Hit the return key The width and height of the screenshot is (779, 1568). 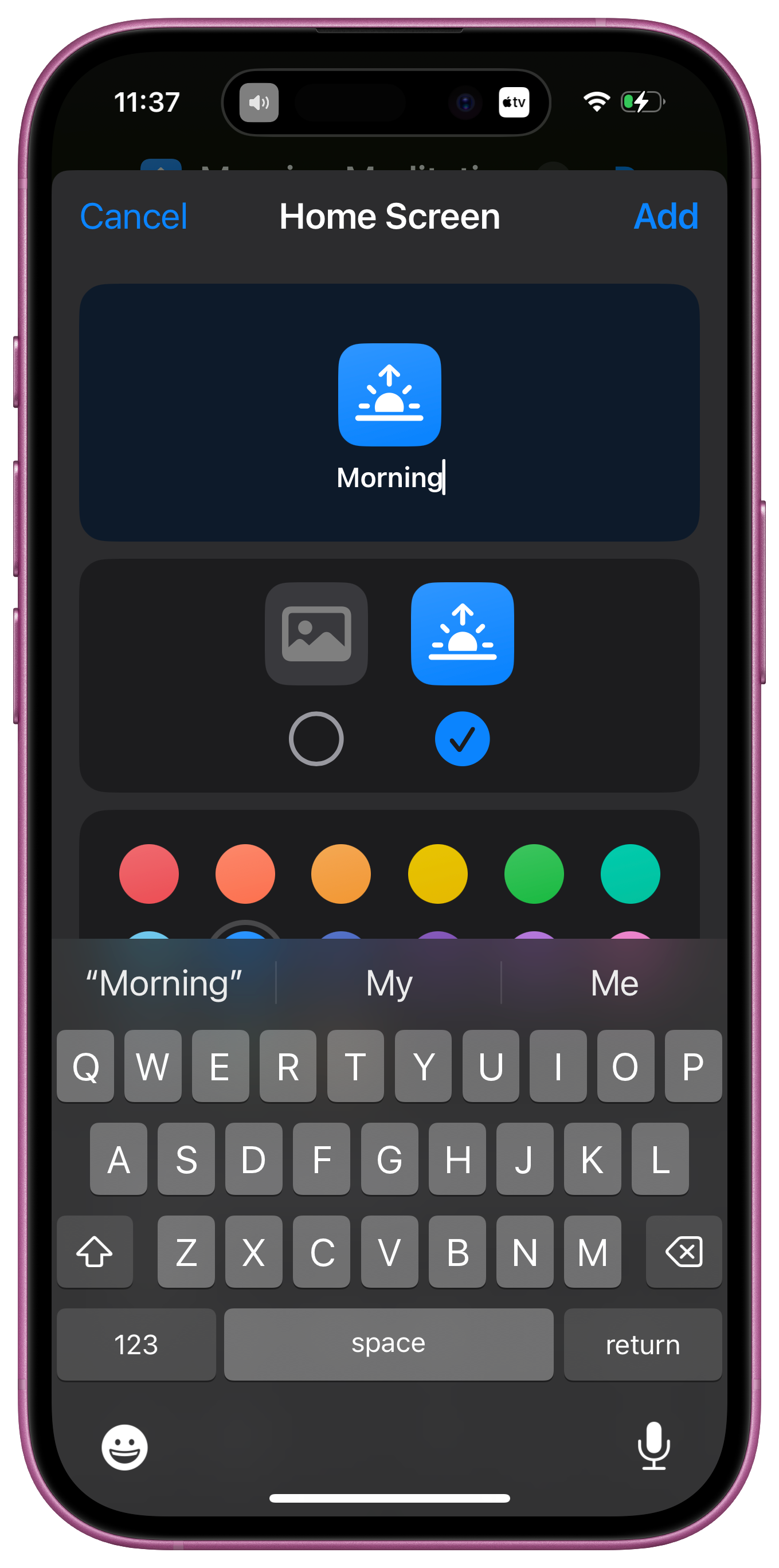[x=642, y=1344]
